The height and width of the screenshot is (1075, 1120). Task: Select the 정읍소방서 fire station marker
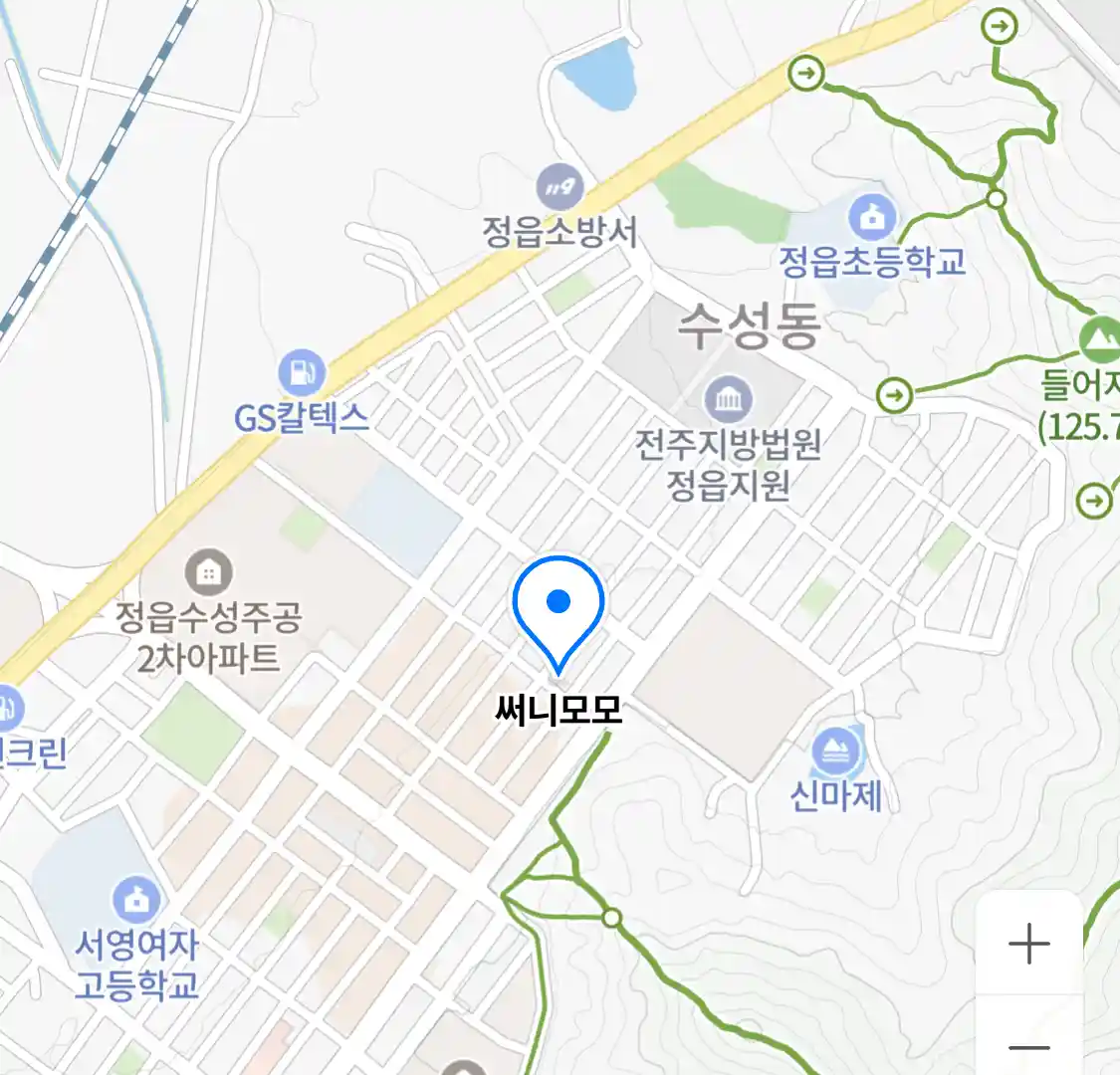(560, 186)
